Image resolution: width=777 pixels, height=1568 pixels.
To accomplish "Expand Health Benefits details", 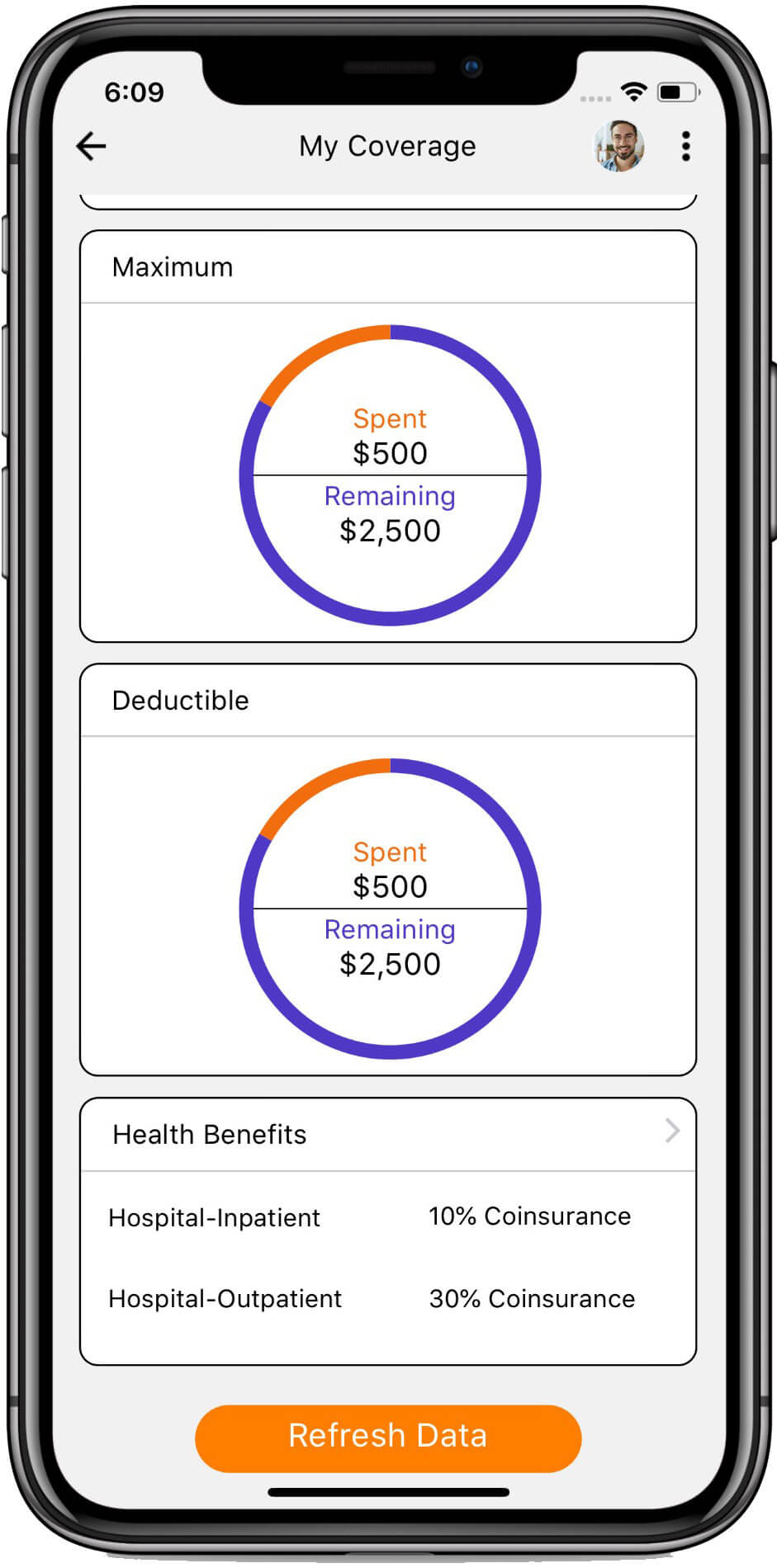I will click(x=672, y=1131).
